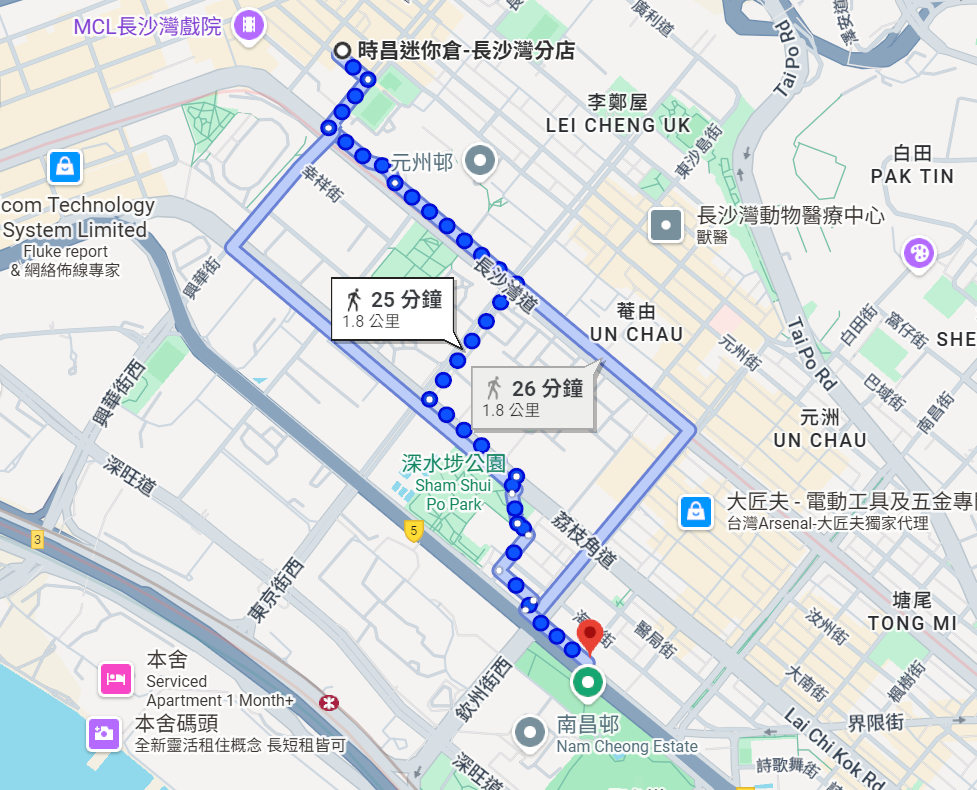
Task: Tap the green transit station marker
Action: tap(587, 684)
